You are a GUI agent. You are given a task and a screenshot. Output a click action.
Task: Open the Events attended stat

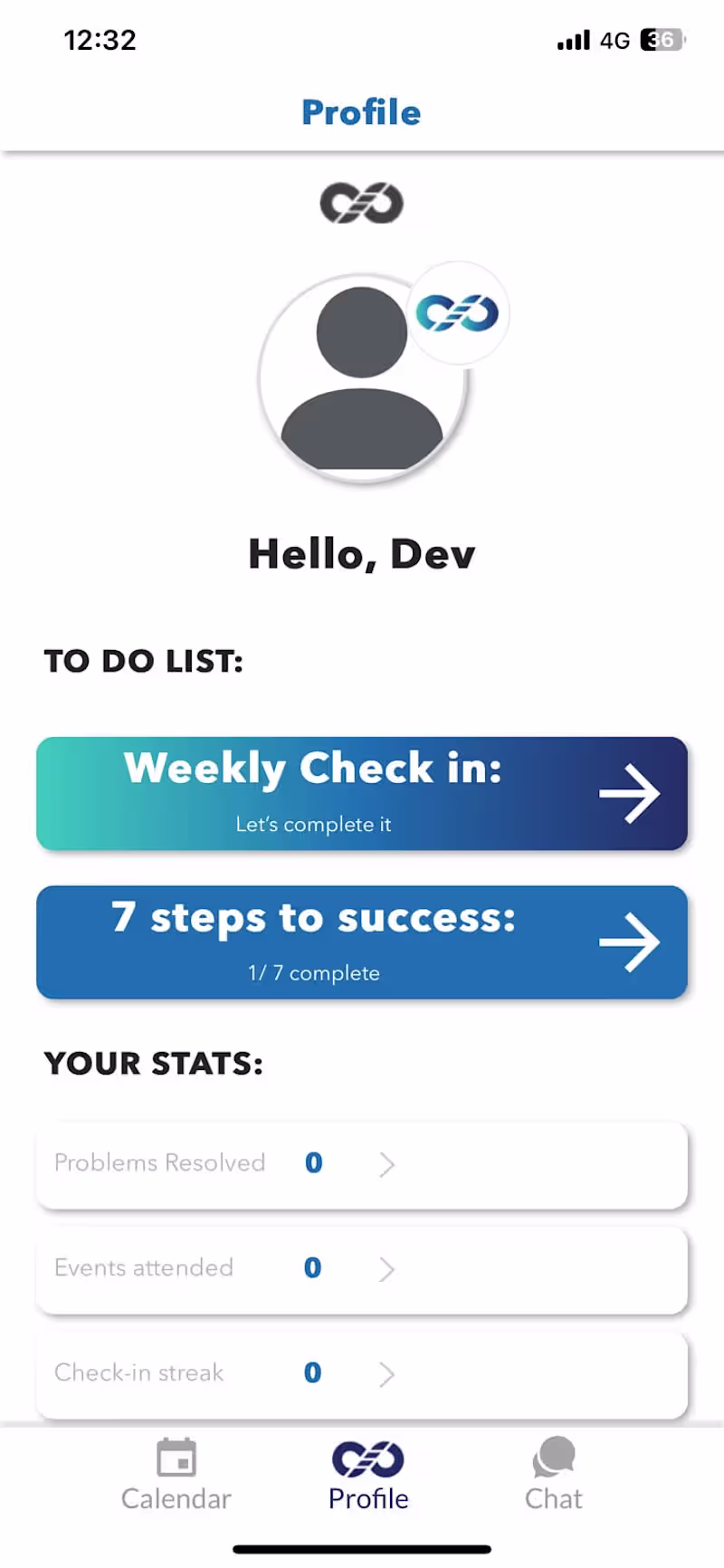[x=361, y=1269]
